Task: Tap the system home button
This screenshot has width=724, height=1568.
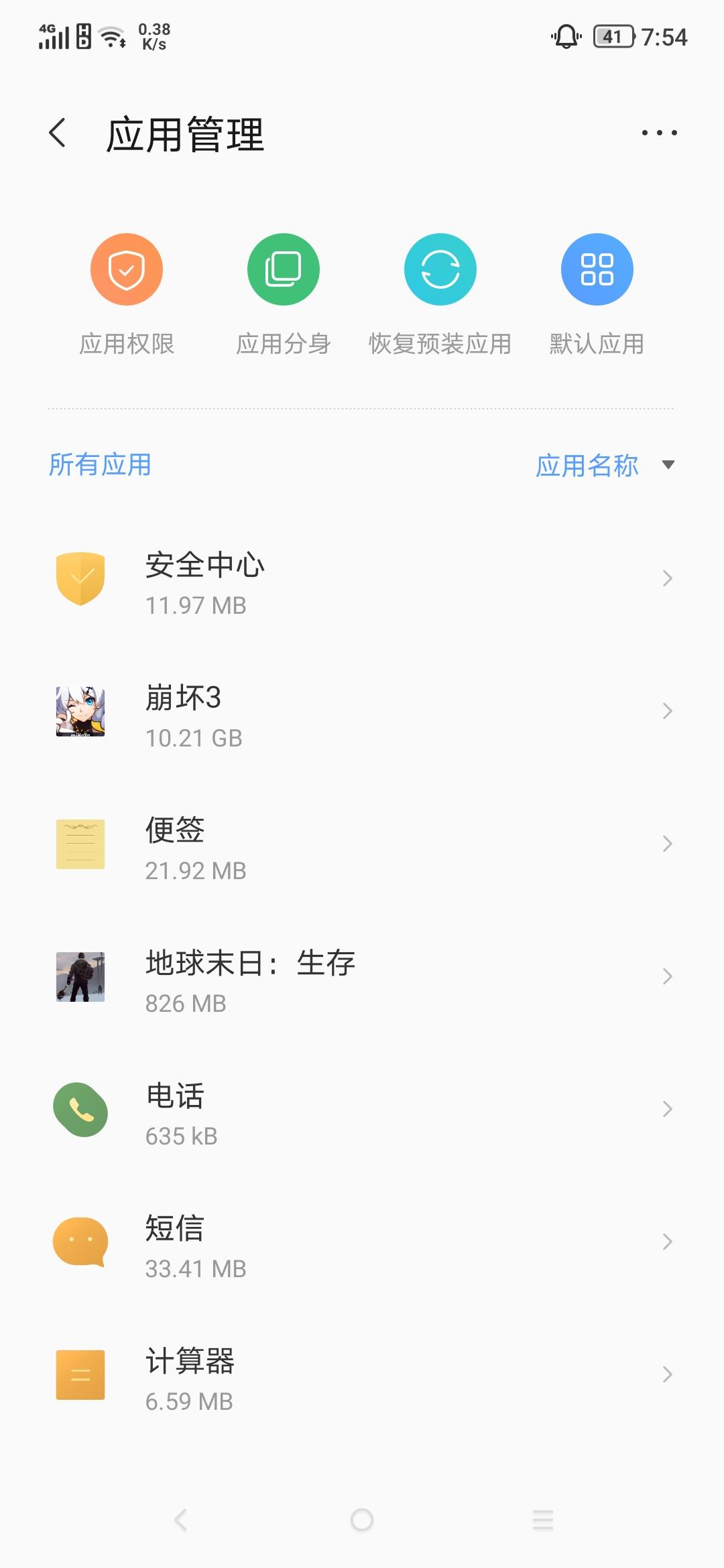Action: 362,1520
